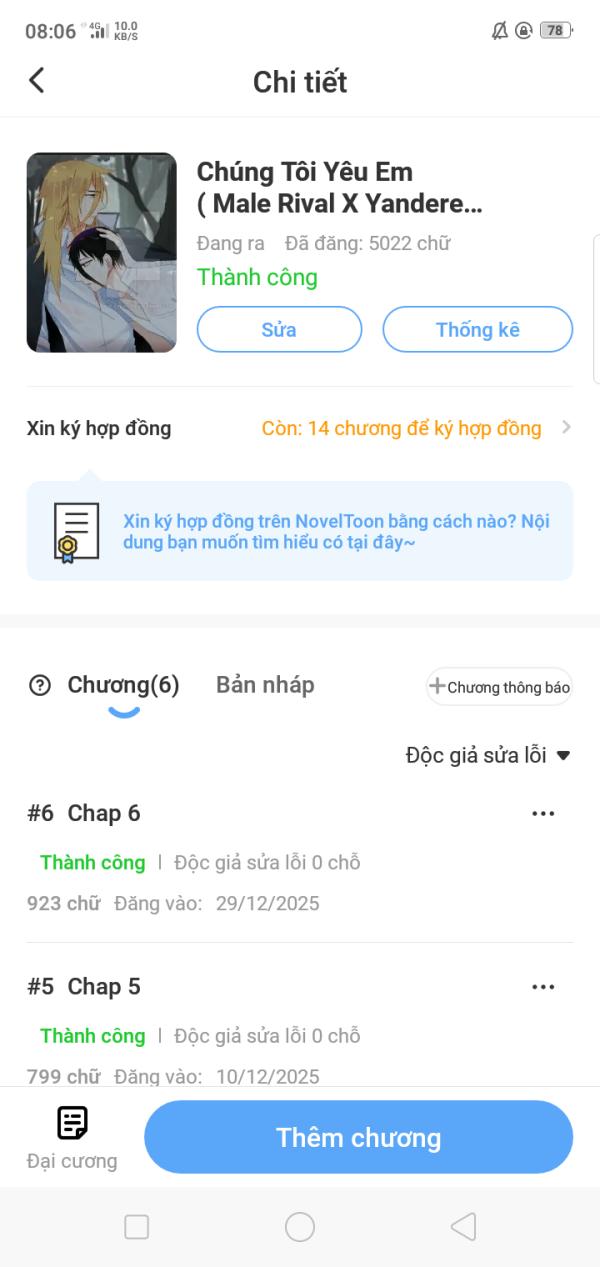Go back using the top-left arrow

(x=37, y=80)
